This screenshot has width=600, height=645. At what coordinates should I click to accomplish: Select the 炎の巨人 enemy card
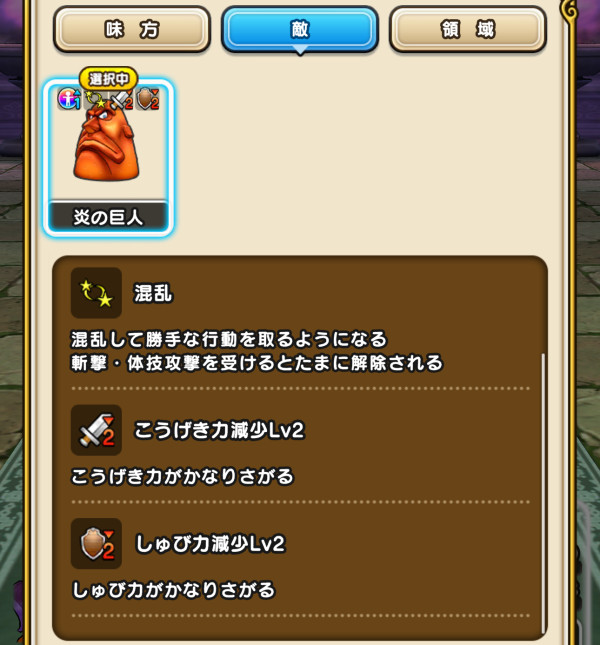point(108,157)
